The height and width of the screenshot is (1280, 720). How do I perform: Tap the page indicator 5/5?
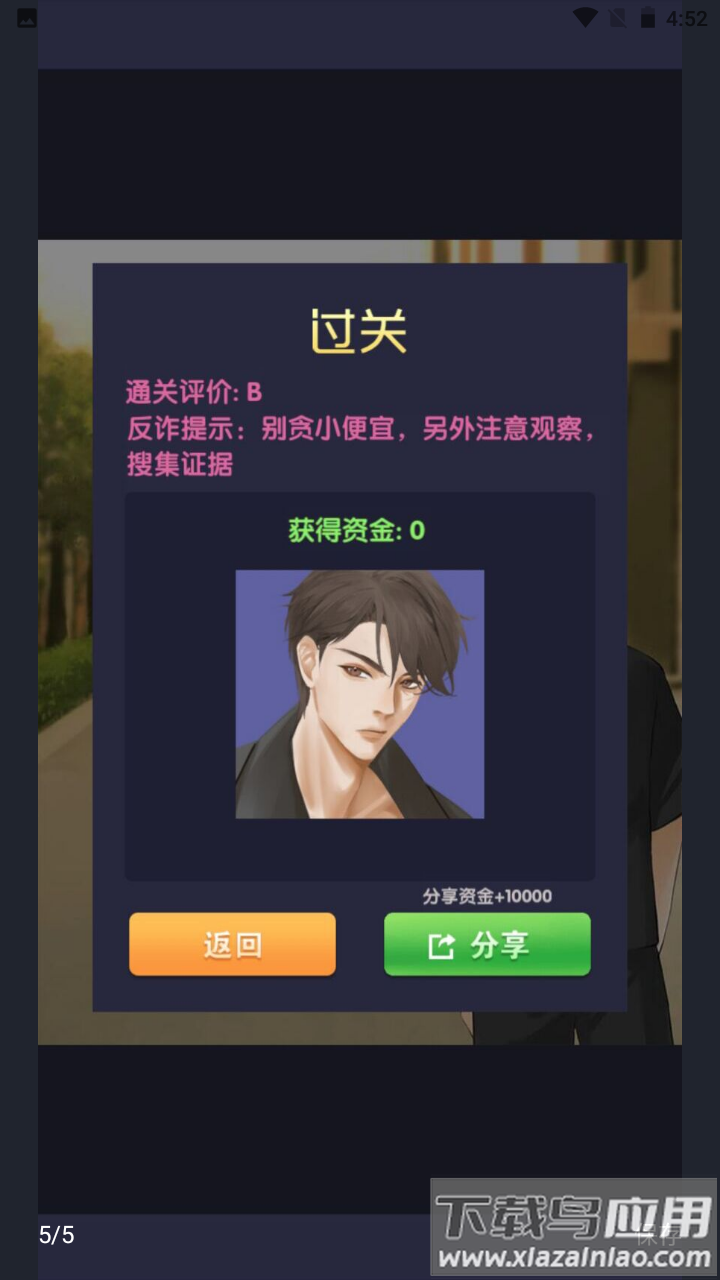tap(57, 1236)
